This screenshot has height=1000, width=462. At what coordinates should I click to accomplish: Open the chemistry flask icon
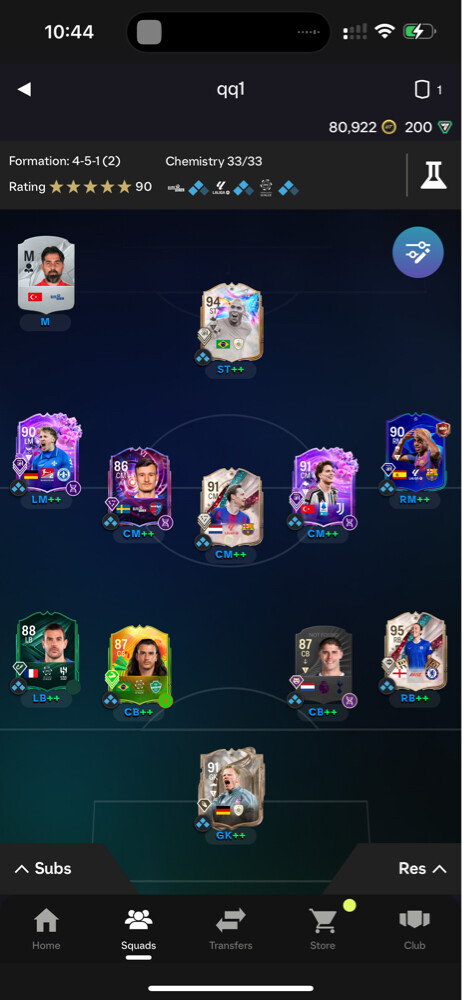pos(433,175)
